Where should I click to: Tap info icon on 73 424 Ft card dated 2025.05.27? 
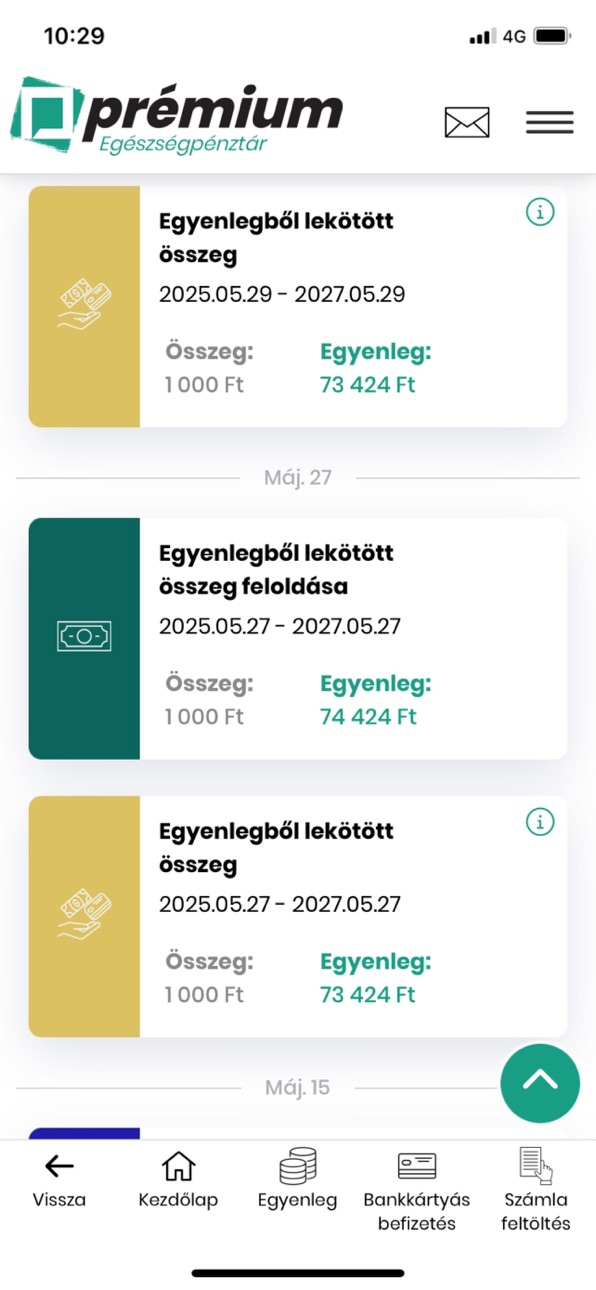click(540, 822)
